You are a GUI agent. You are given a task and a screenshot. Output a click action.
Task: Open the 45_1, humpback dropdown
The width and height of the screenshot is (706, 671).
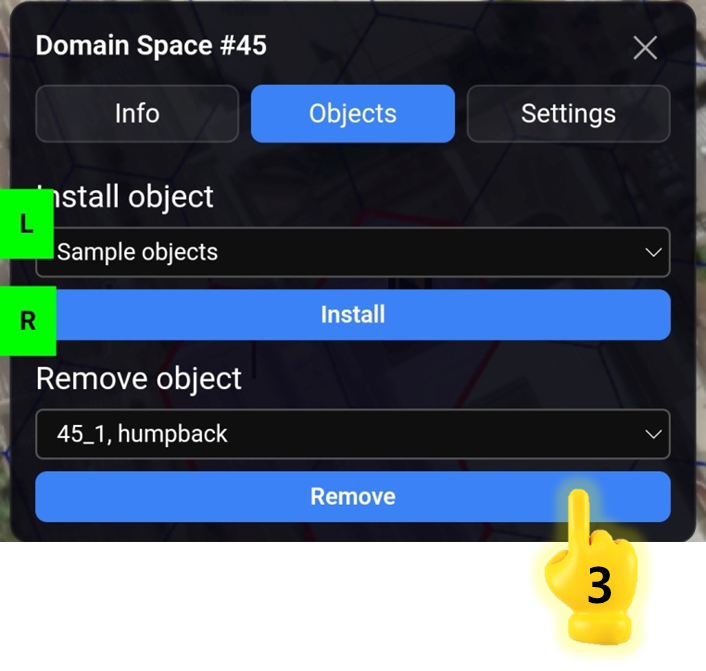[x=353, y=434]
